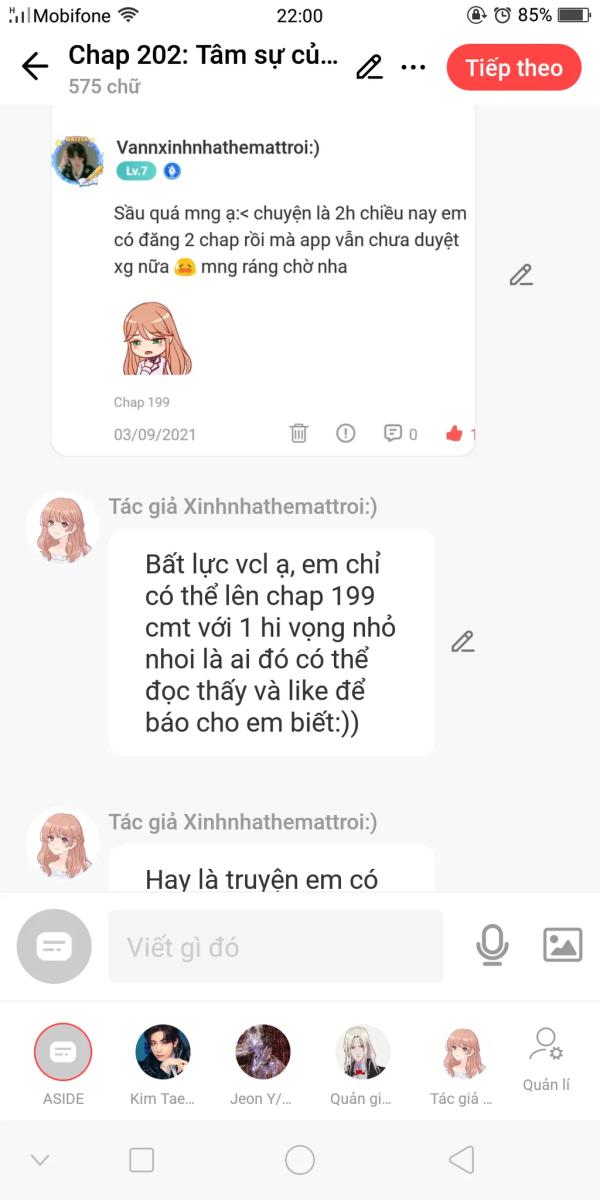Edit the comment card beside Vannxinhnhathemattroi

(x=521, y=275)
